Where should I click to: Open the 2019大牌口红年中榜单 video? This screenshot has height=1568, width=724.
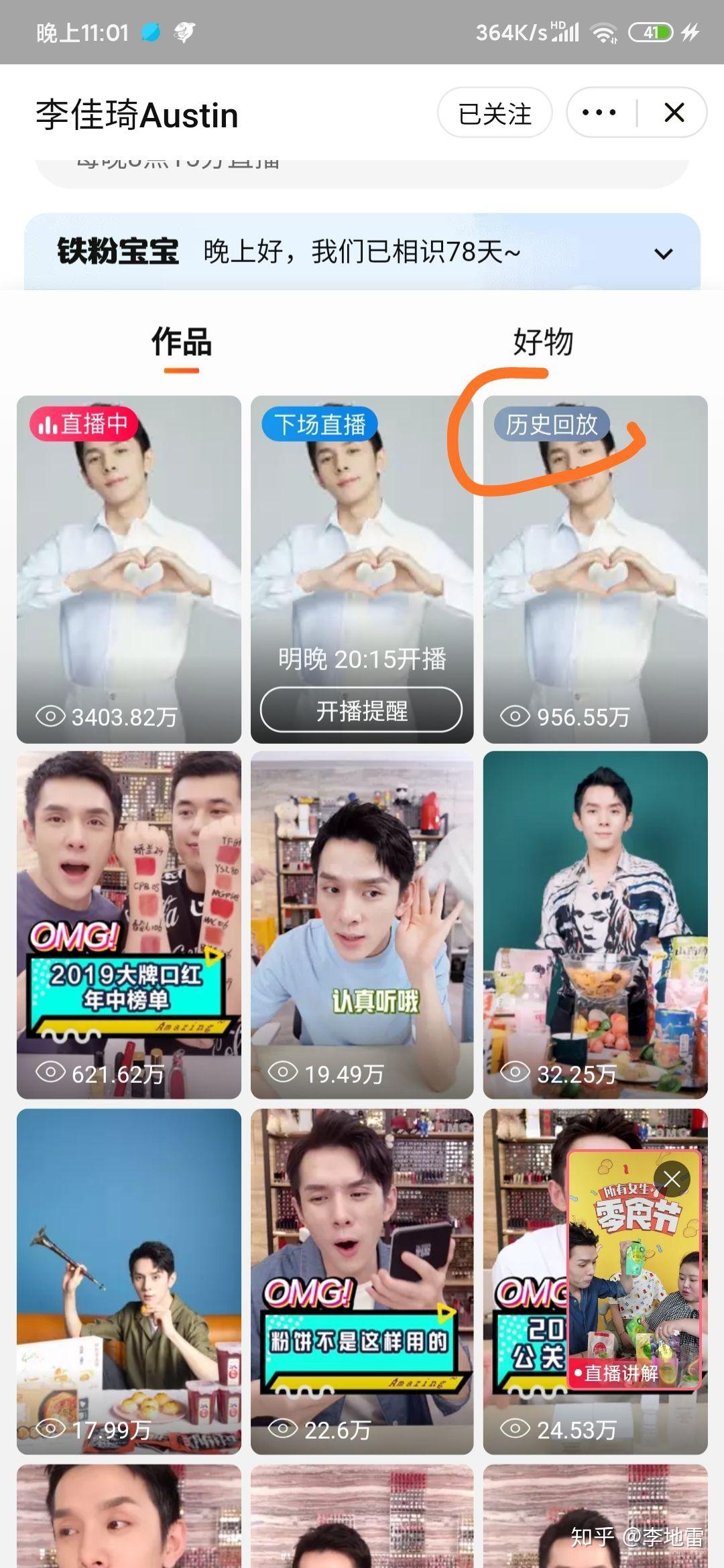point(129,925)
